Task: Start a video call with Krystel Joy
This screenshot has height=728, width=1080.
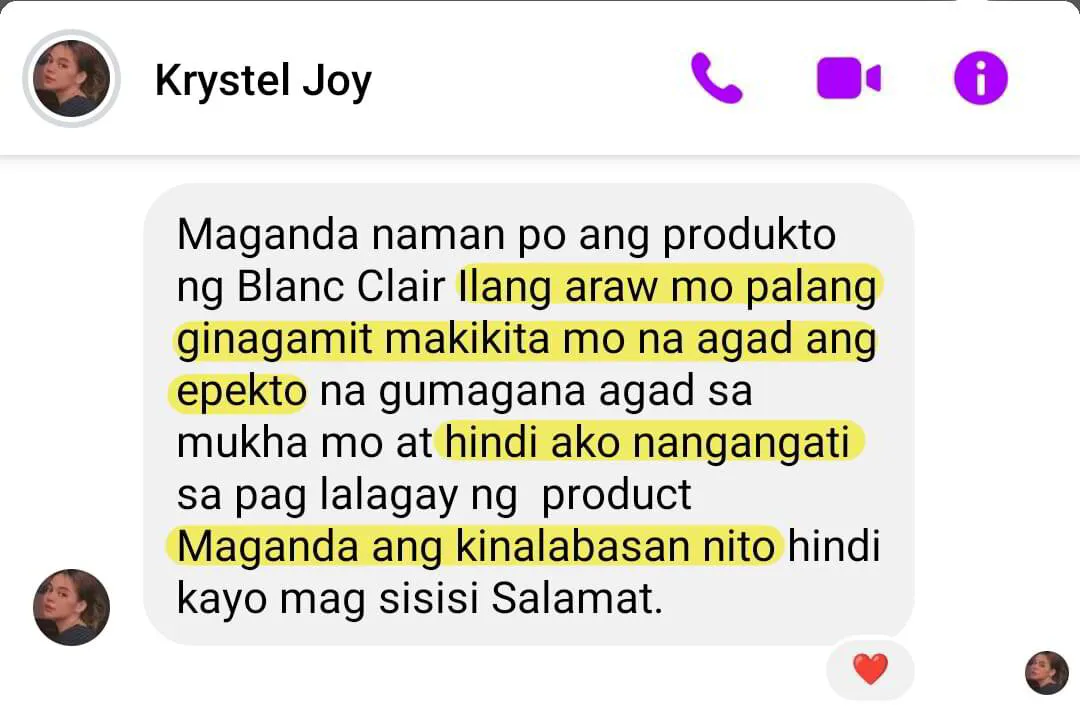Action: [x=848, y=78]
